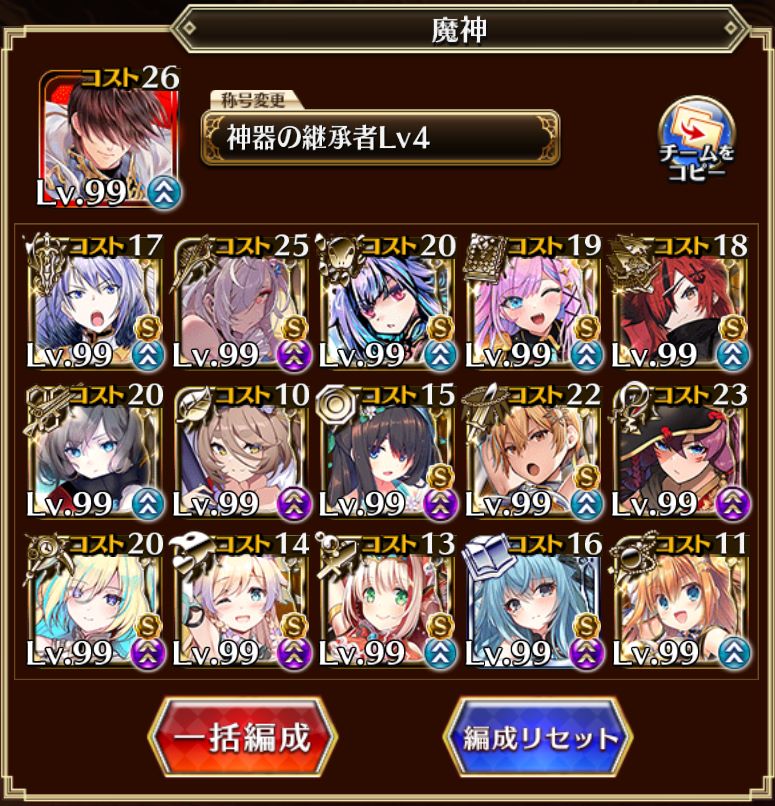Open the unit with cost 19
The image size is (775, 806).
(533, 303)
